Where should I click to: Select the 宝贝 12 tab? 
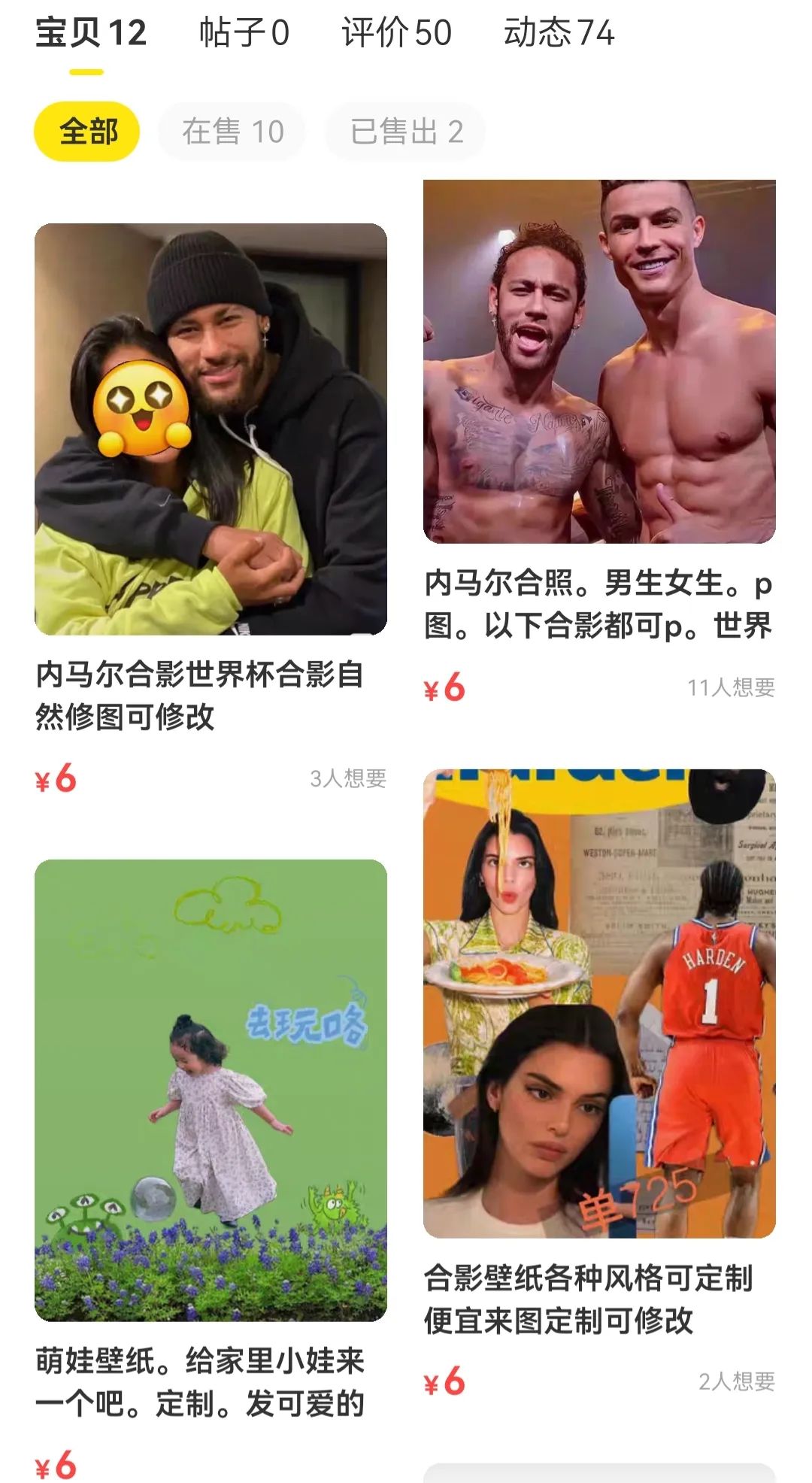pos(90,34)
